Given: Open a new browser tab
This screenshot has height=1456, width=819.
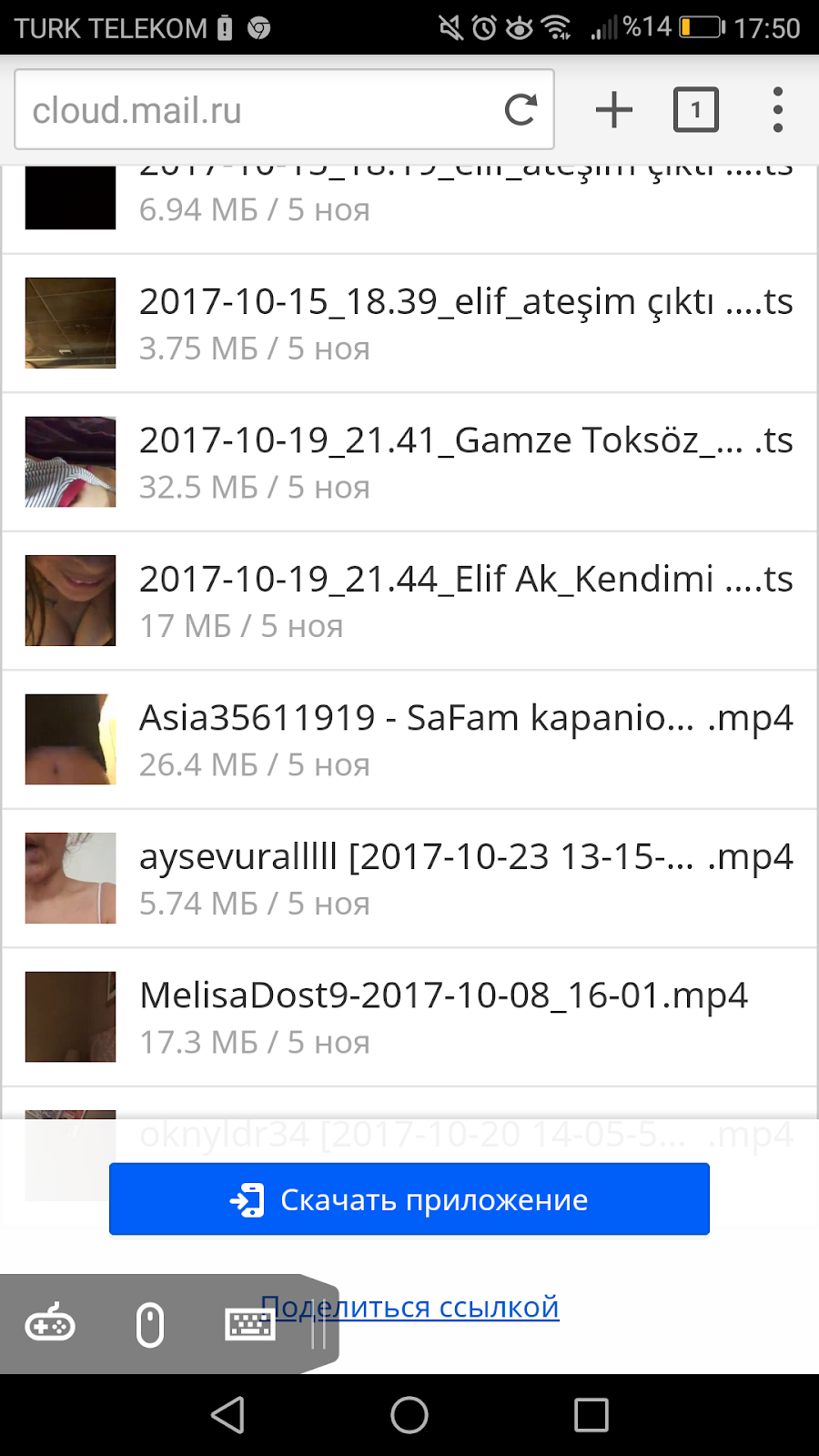Looking at the screenshot, I should [614, 110].
